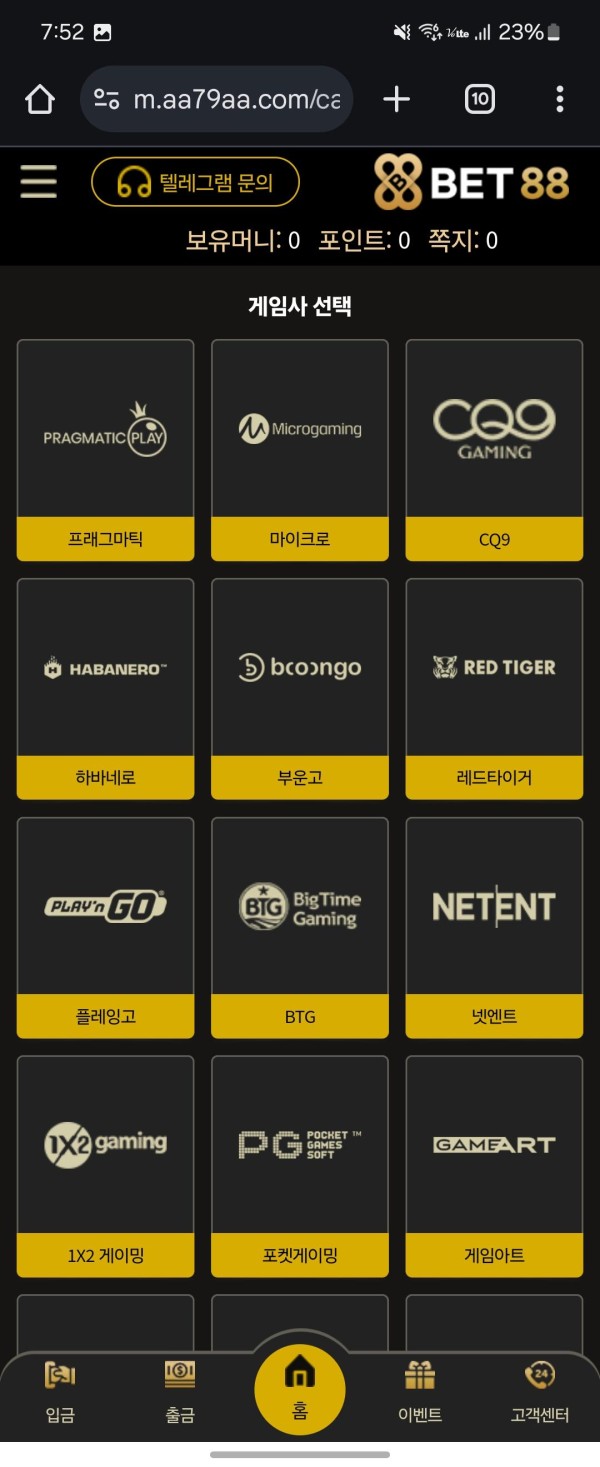600x1467 pixels.
Task: Open the 넷엔트 NetEnt tile
Action: point(494,927)
